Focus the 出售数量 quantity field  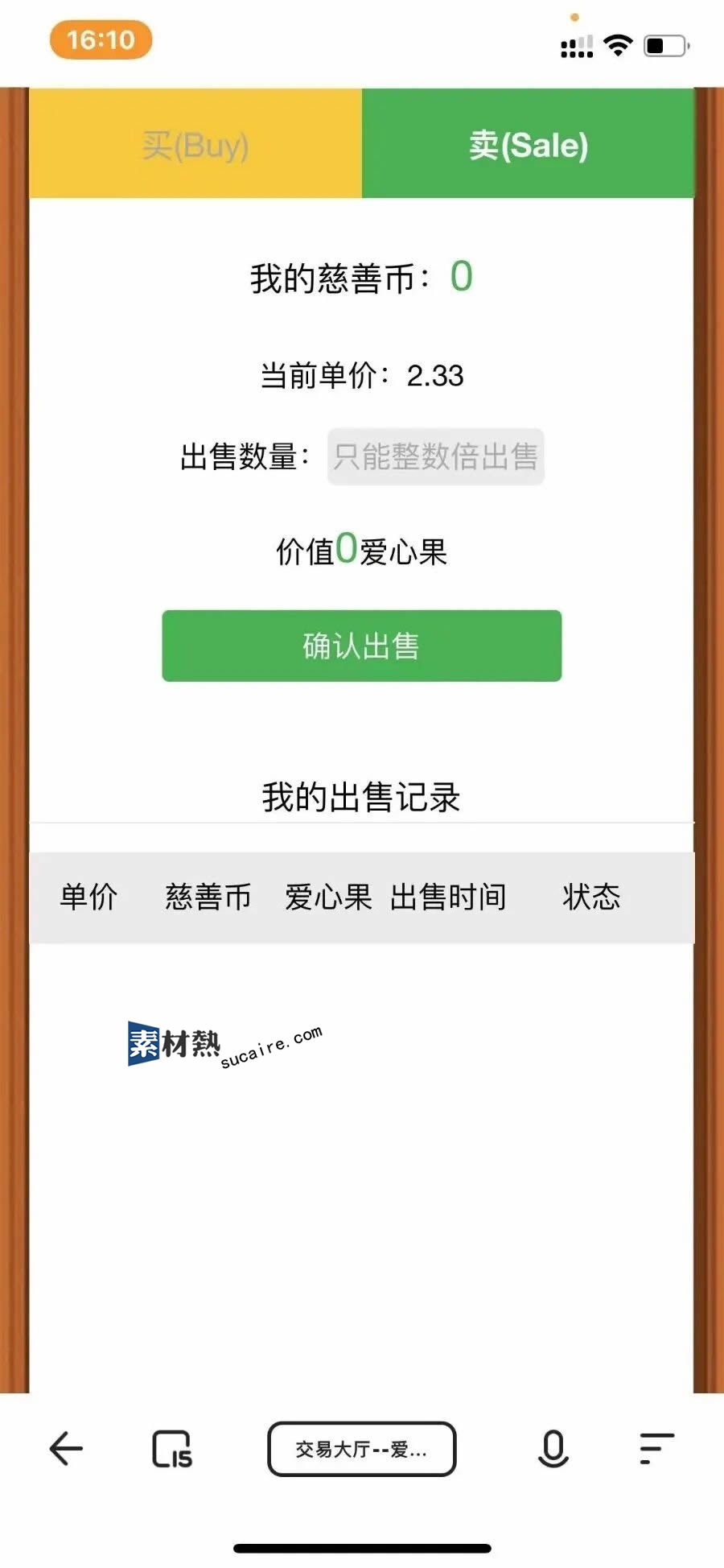pos(435,456)
